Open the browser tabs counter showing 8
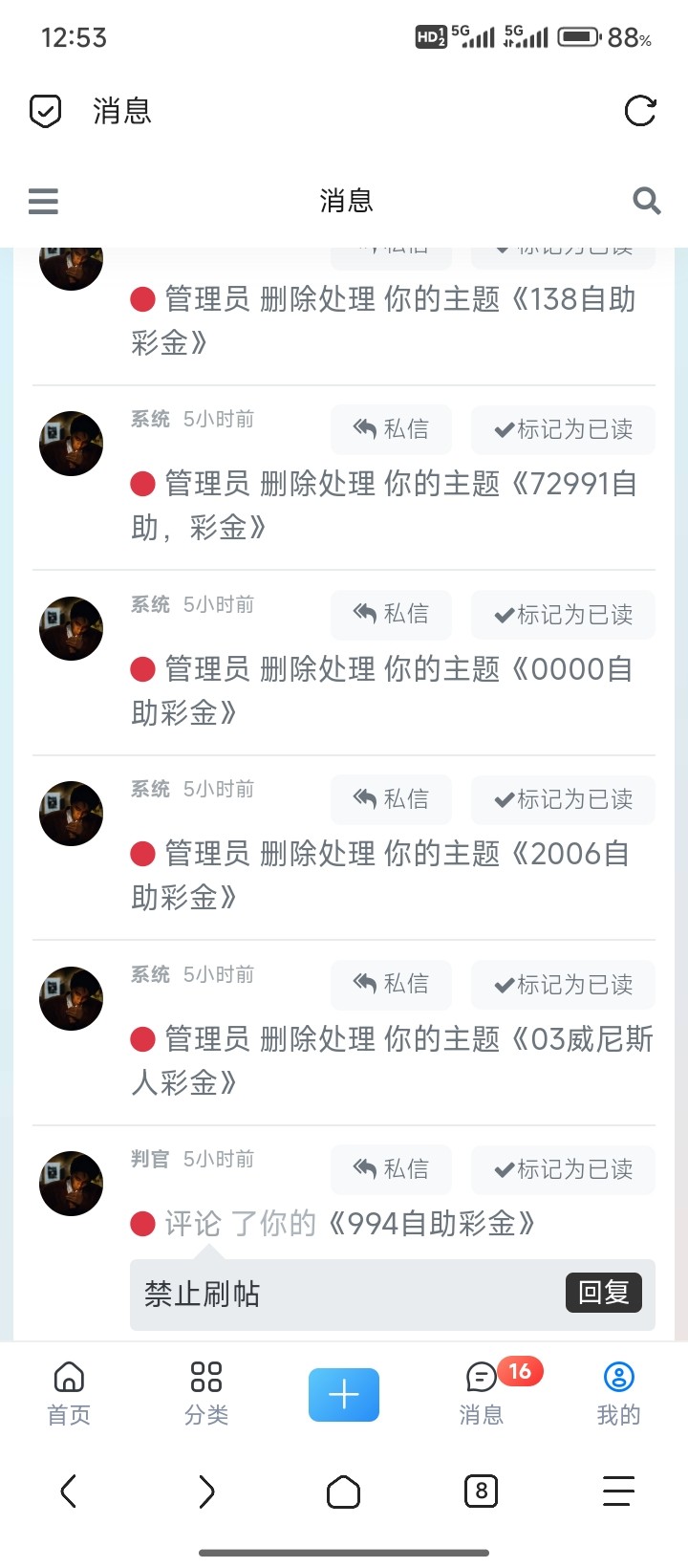The height and width of the screenshot is (1568, 688). [481, 1491]
